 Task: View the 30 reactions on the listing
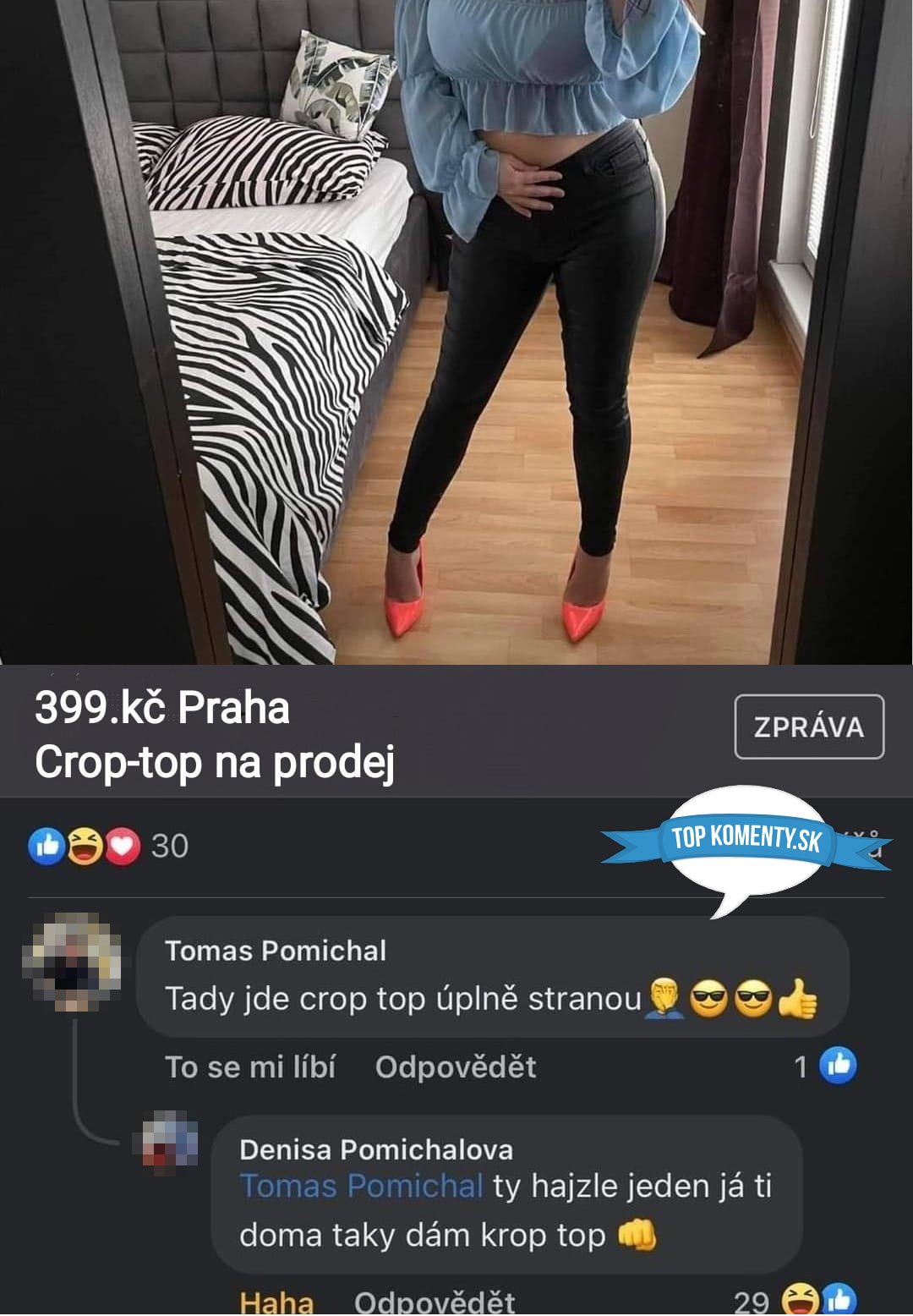pos(108,846)
